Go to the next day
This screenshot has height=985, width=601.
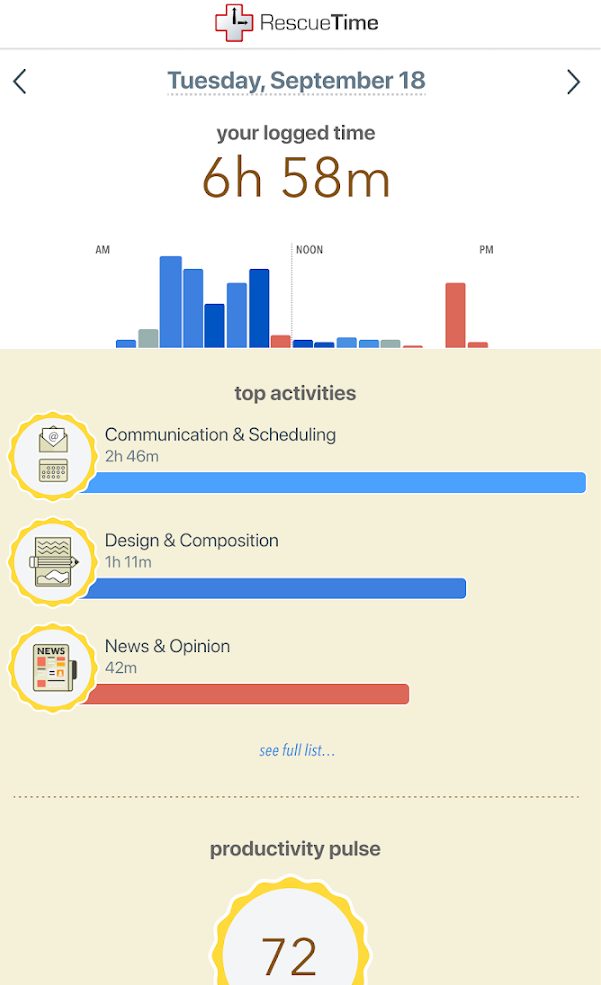pyautogui.click(x=573, y=82)
